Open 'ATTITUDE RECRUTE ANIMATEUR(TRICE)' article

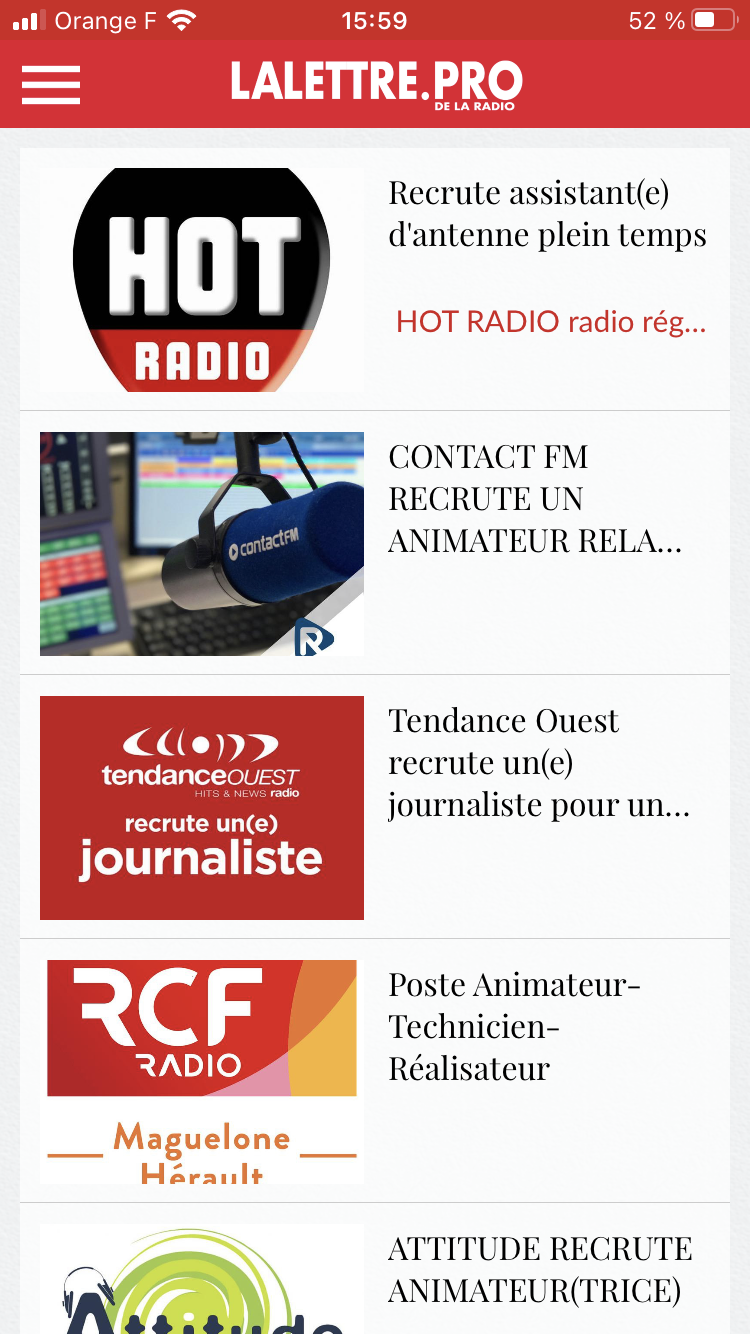(540, 1269)
